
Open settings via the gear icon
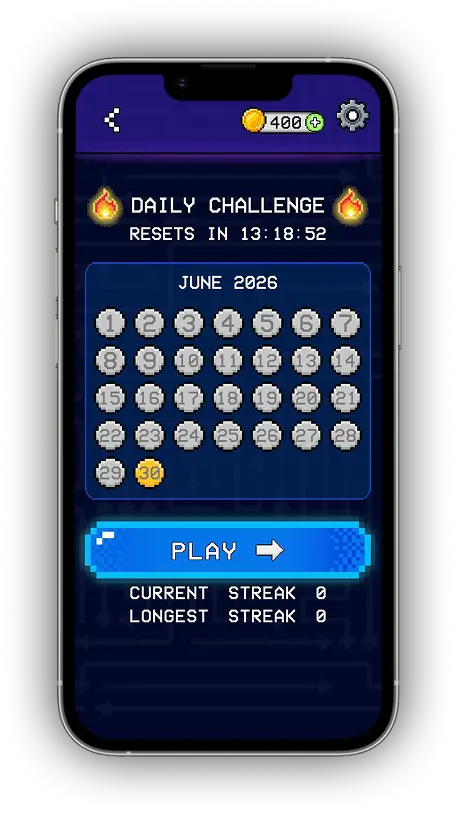(353, 116)
